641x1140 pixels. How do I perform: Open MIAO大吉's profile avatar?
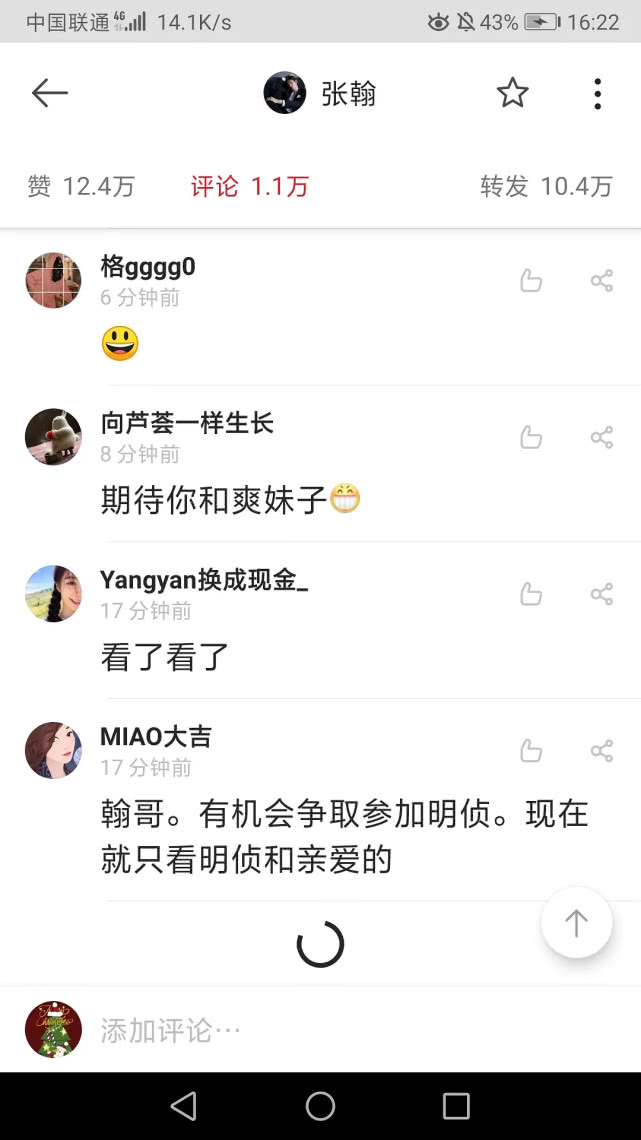tap(53, 750)
